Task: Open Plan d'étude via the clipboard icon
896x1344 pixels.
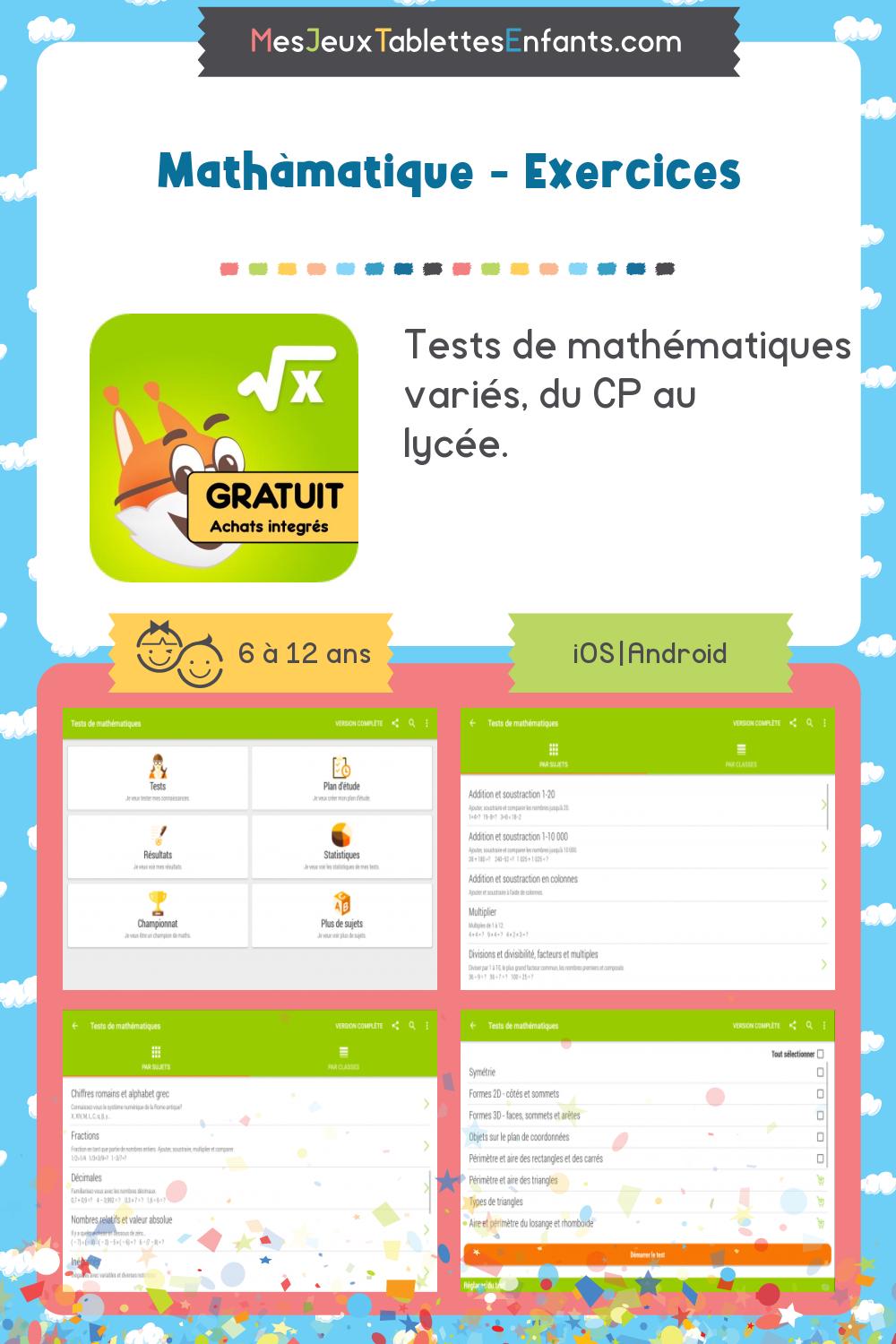Action: [340, 769]
